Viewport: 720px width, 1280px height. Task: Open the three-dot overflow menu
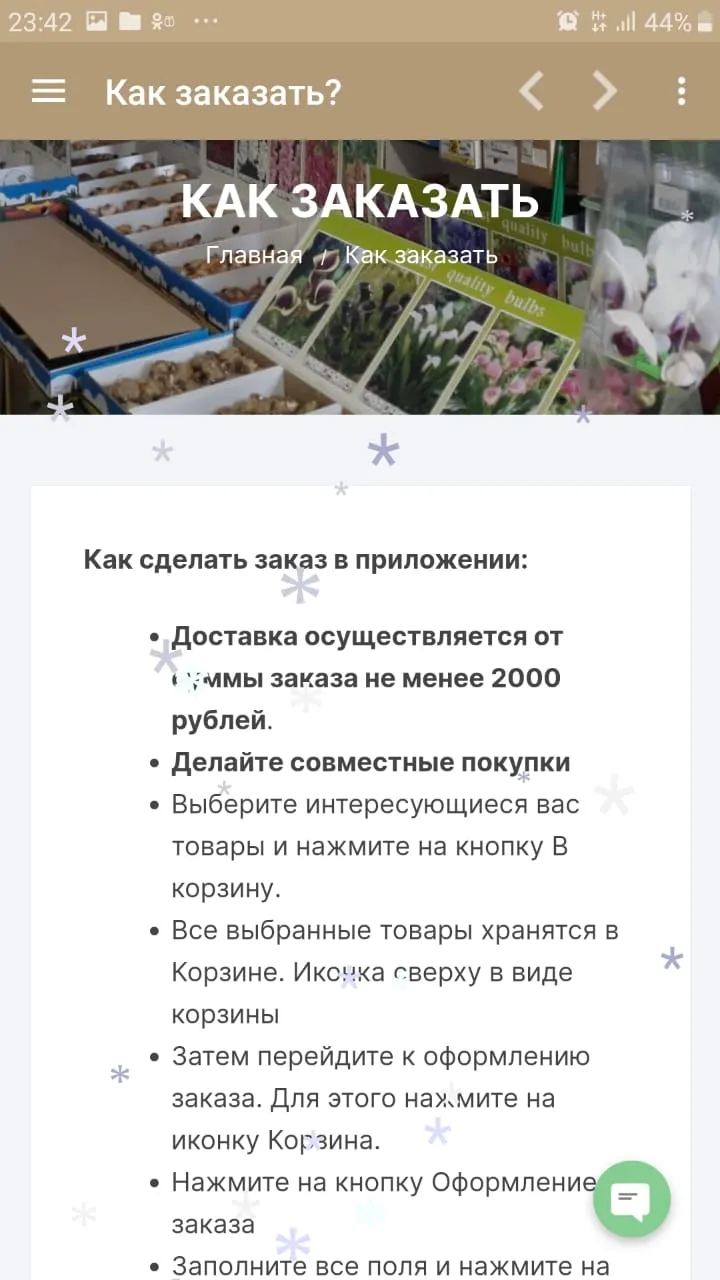[x=681, y=92]
